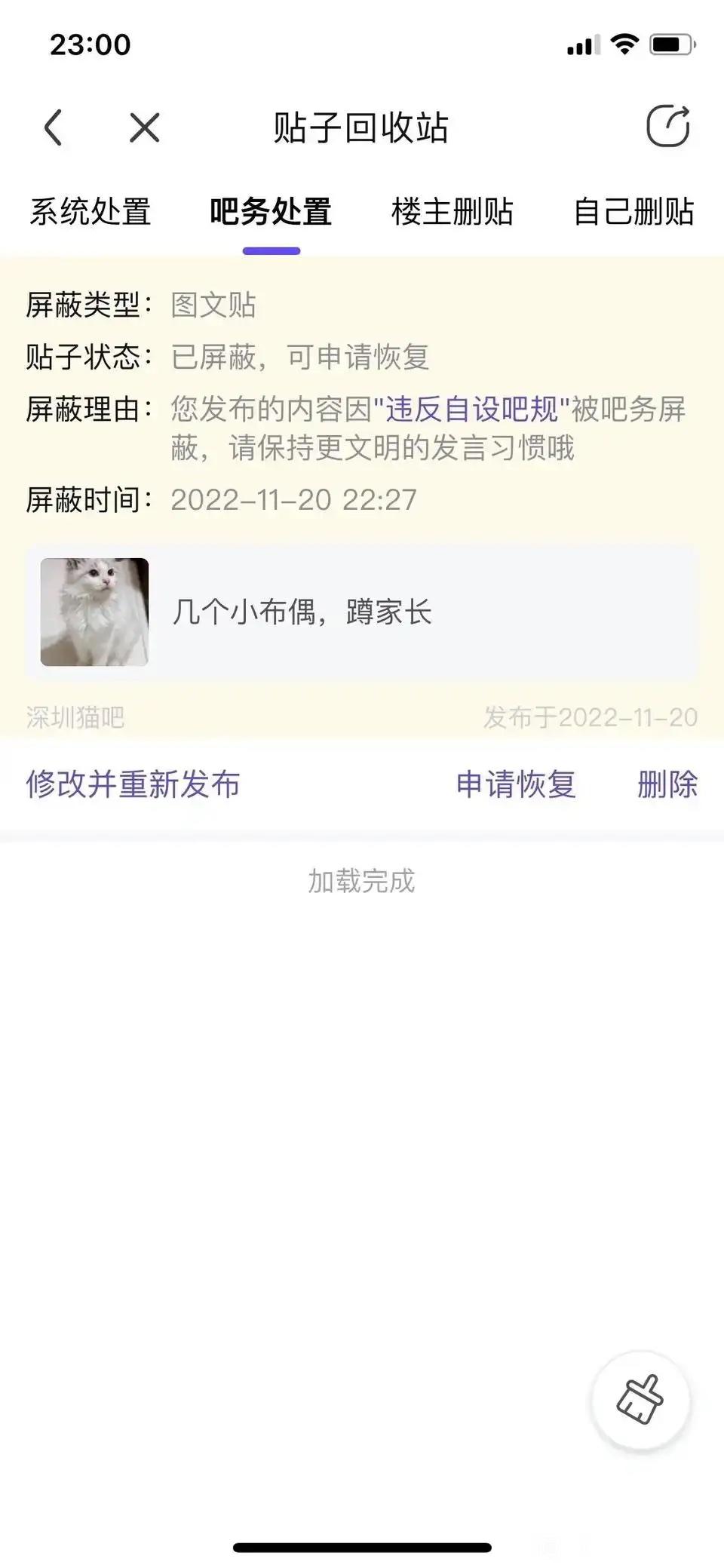This screenshot has width=724, height=1568.
Task: Tap 修改并重新发布 to edit and repost
Action: click(x=133, y=784)
